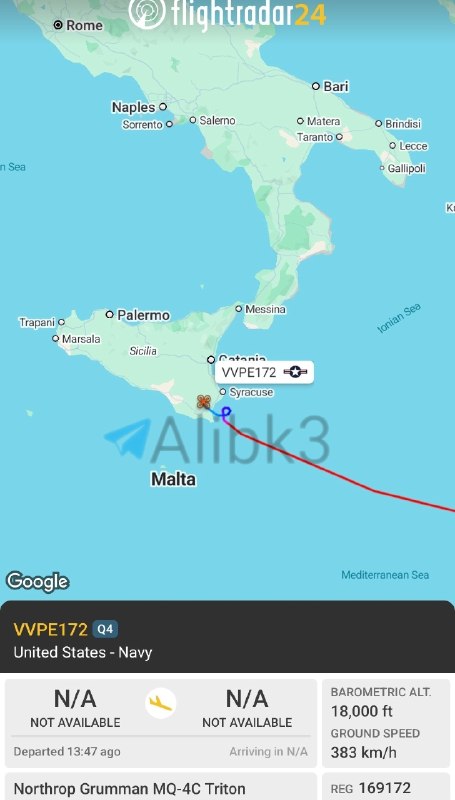Open the Google logo link on the map
The image size is (455, 800).
coord(37,582)
